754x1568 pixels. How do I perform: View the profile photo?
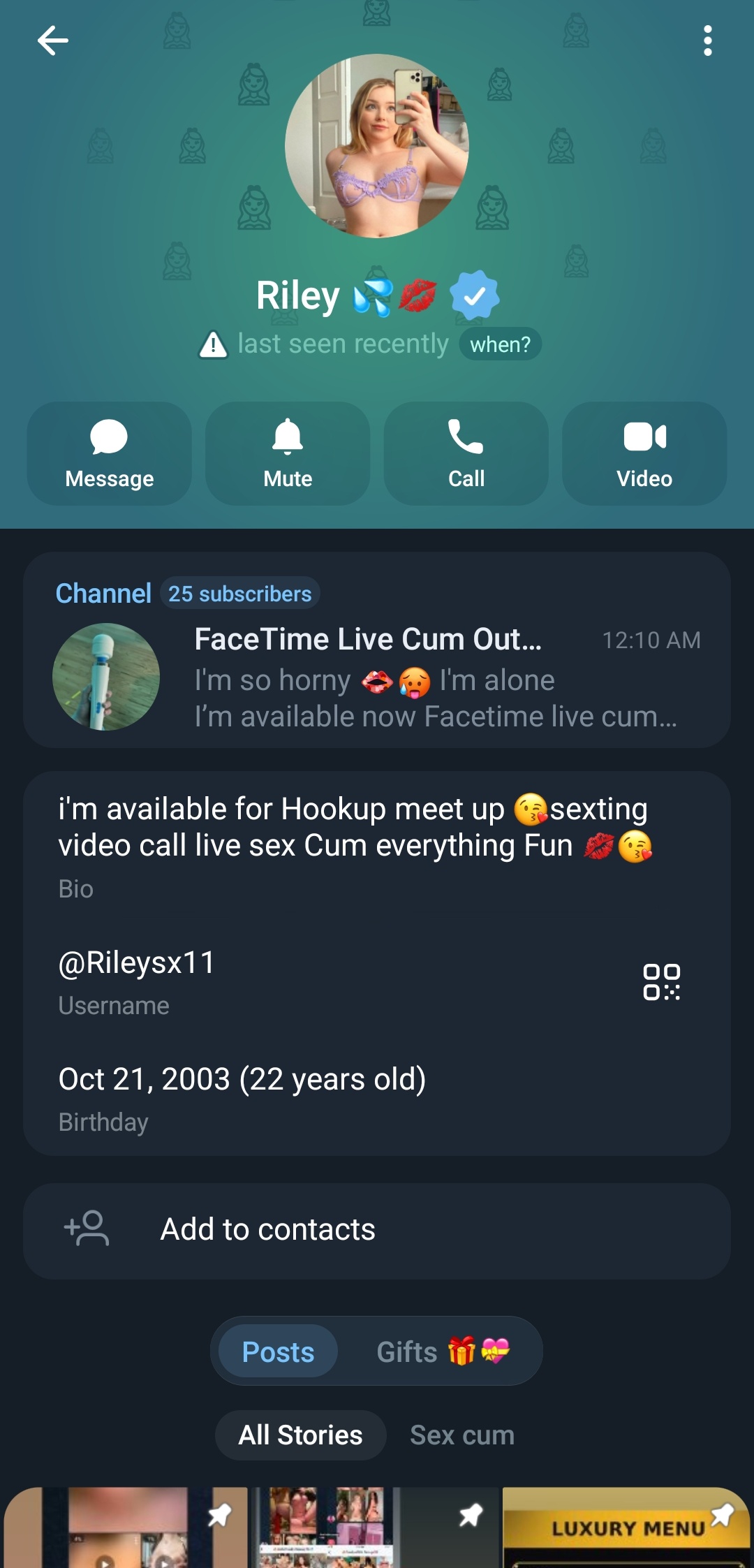pos(377,146)
